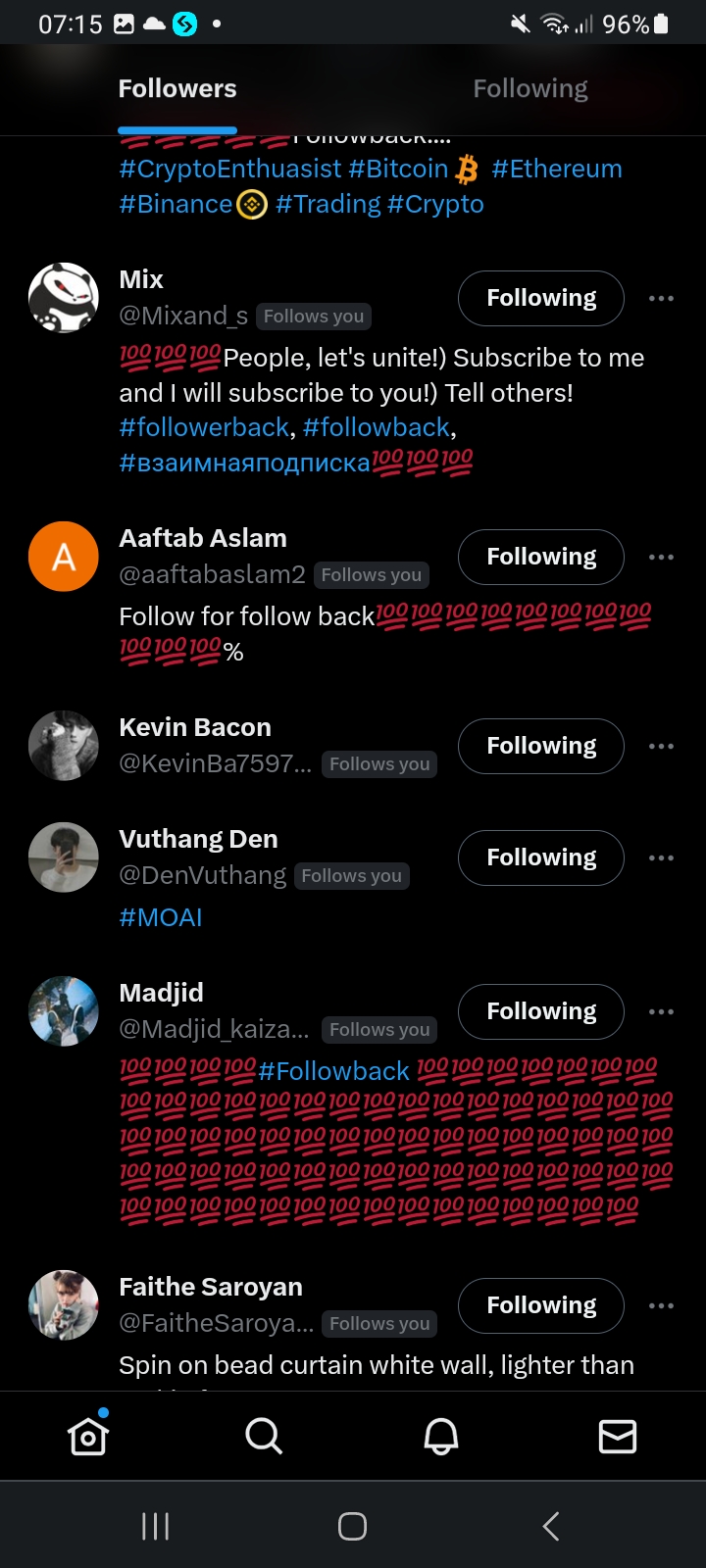Switch to the Following tab
Screen dimensions: 706x1568
(x=529, y=89)
